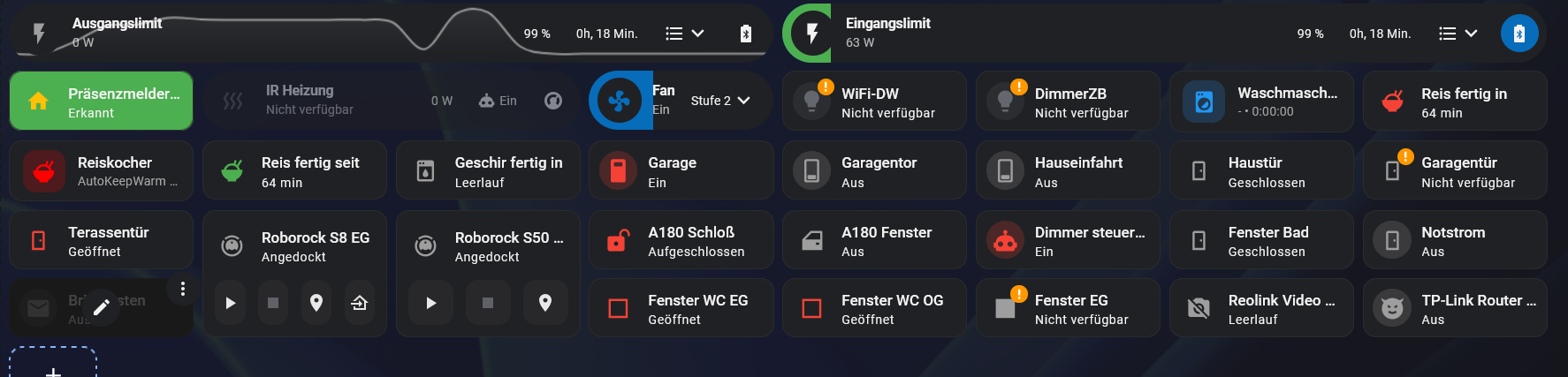This screenshot has height=377, width=1568.
Task: Toggle TP-Link Router tile
Action: 1455,307
